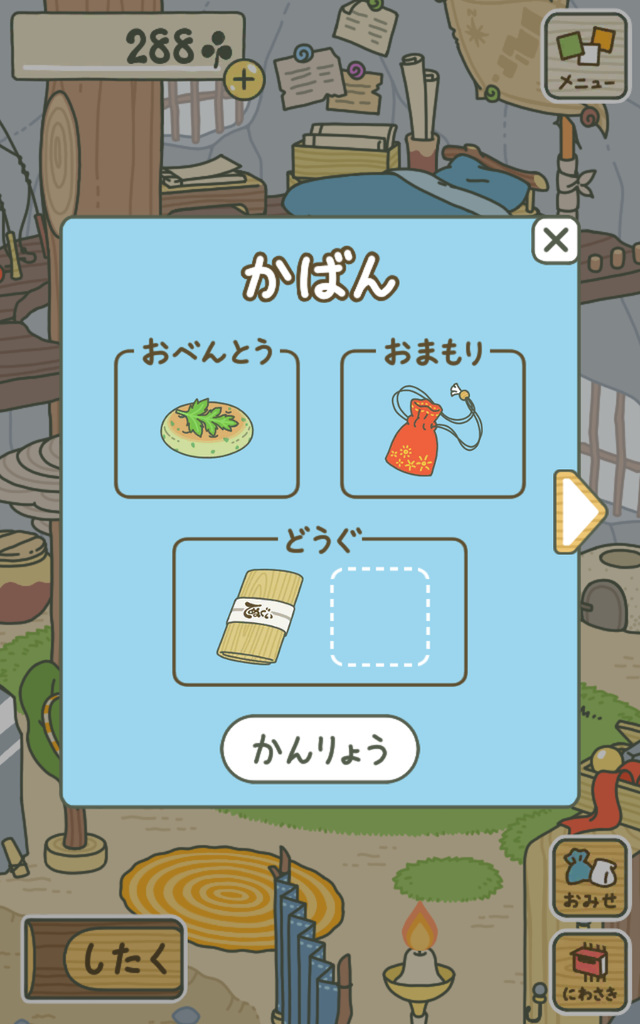The width and height of the screenshot is (640, 1024).
Task: Select the おまもり charm slot
Action: pos(433,423)
